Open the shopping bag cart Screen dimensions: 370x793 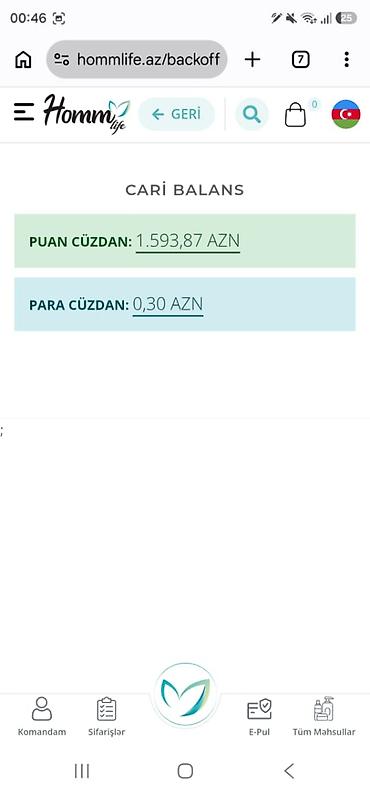(296, 114)
